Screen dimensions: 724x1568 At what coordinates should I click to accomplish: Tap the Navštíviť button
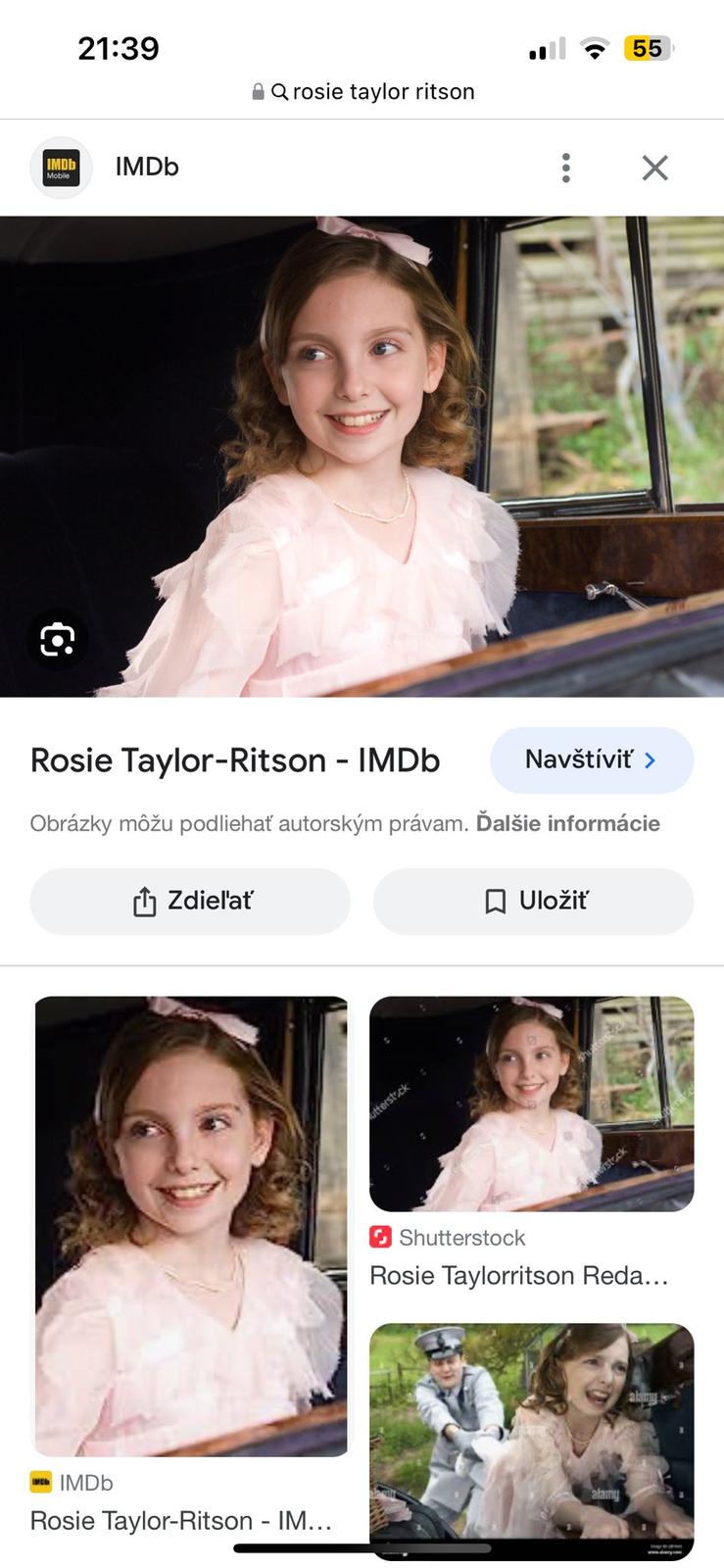coord(591,759)
